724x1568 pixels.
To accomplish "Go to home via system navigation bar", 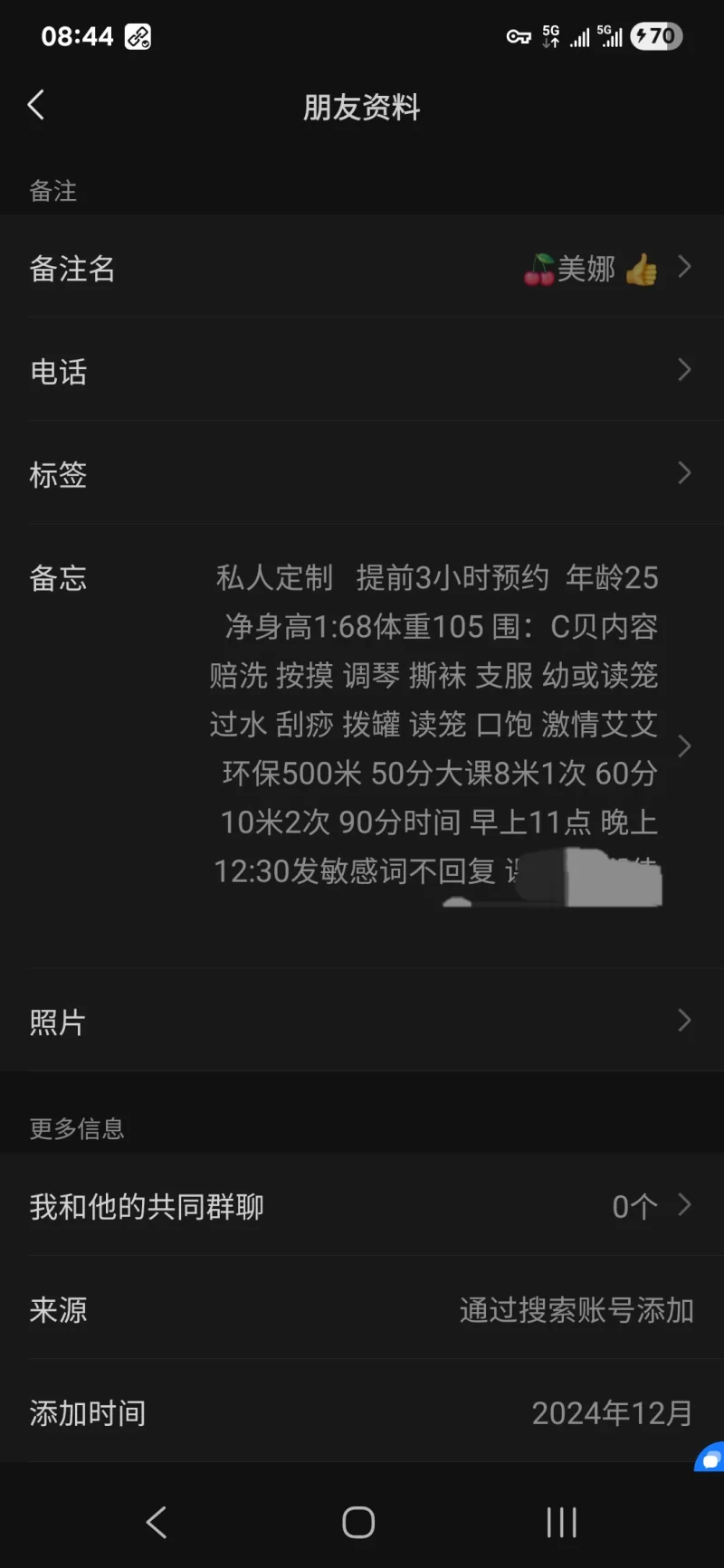I will [x=358, y=1522].
